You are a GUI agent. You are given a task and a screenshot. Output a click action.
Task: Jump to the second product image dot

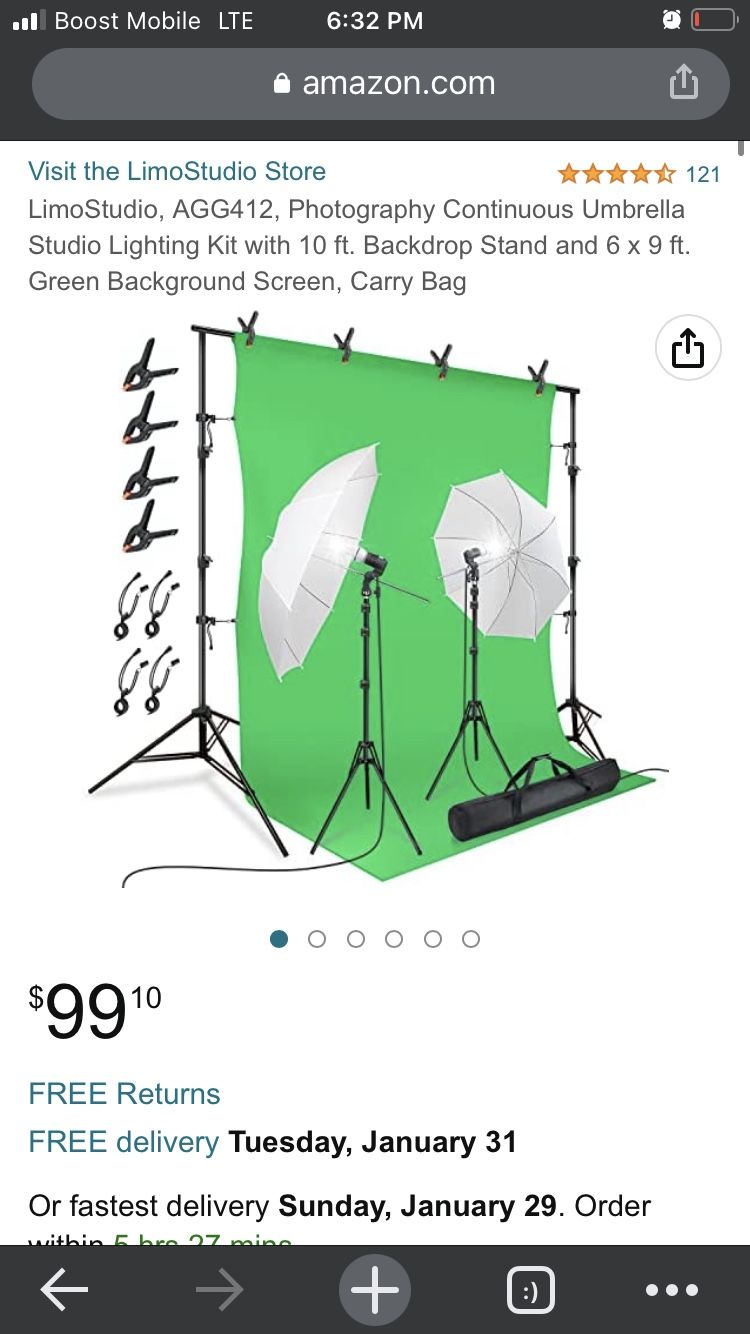[x=317, y=939]
